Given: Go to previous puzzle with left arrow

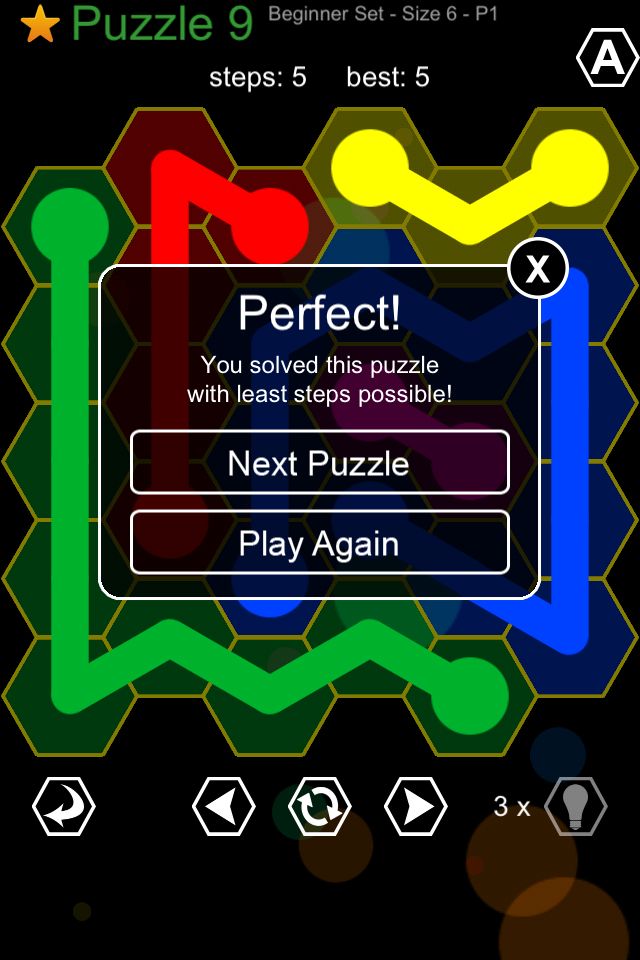Looking at the screenshot, I should [x=223, y=806].
